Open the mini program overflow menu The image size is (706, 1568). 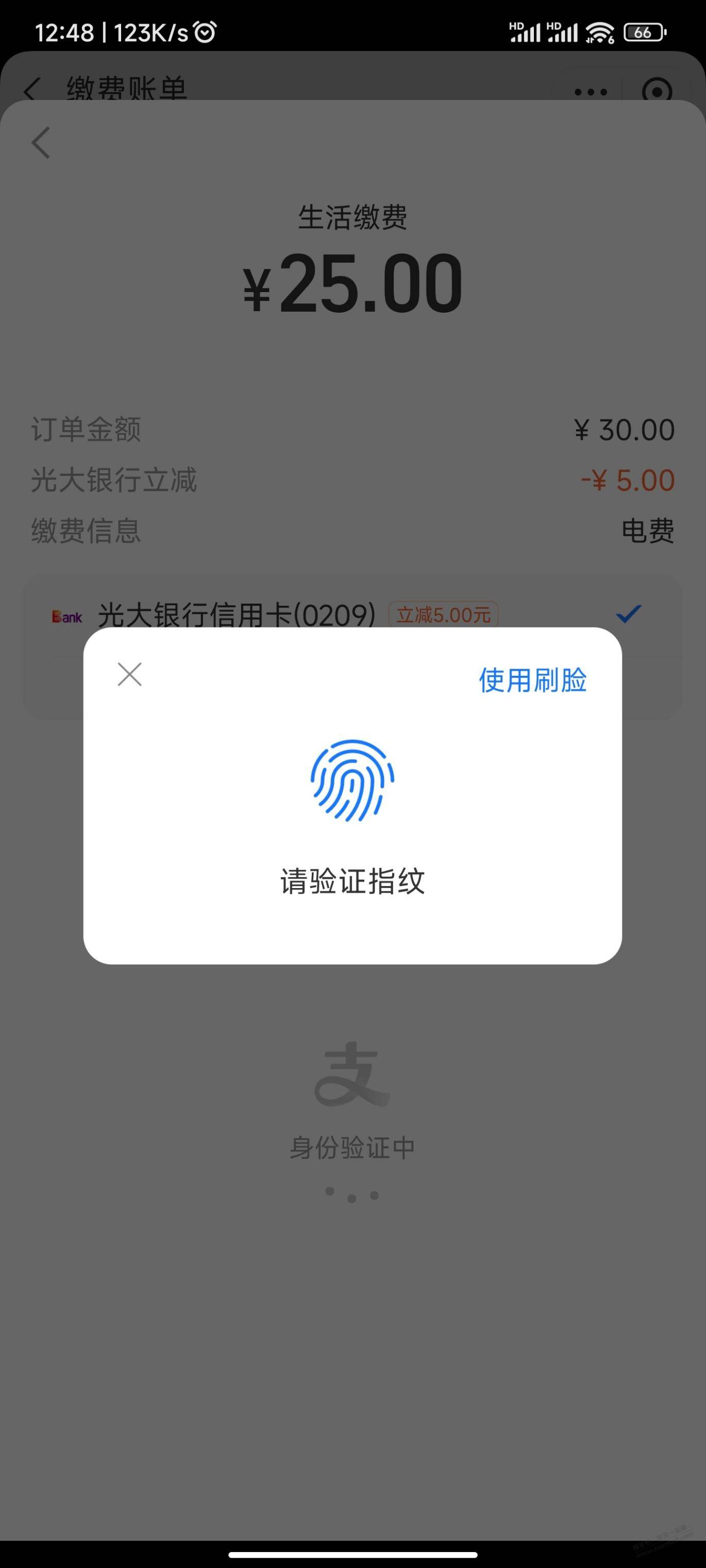click(x=590, y=92)
